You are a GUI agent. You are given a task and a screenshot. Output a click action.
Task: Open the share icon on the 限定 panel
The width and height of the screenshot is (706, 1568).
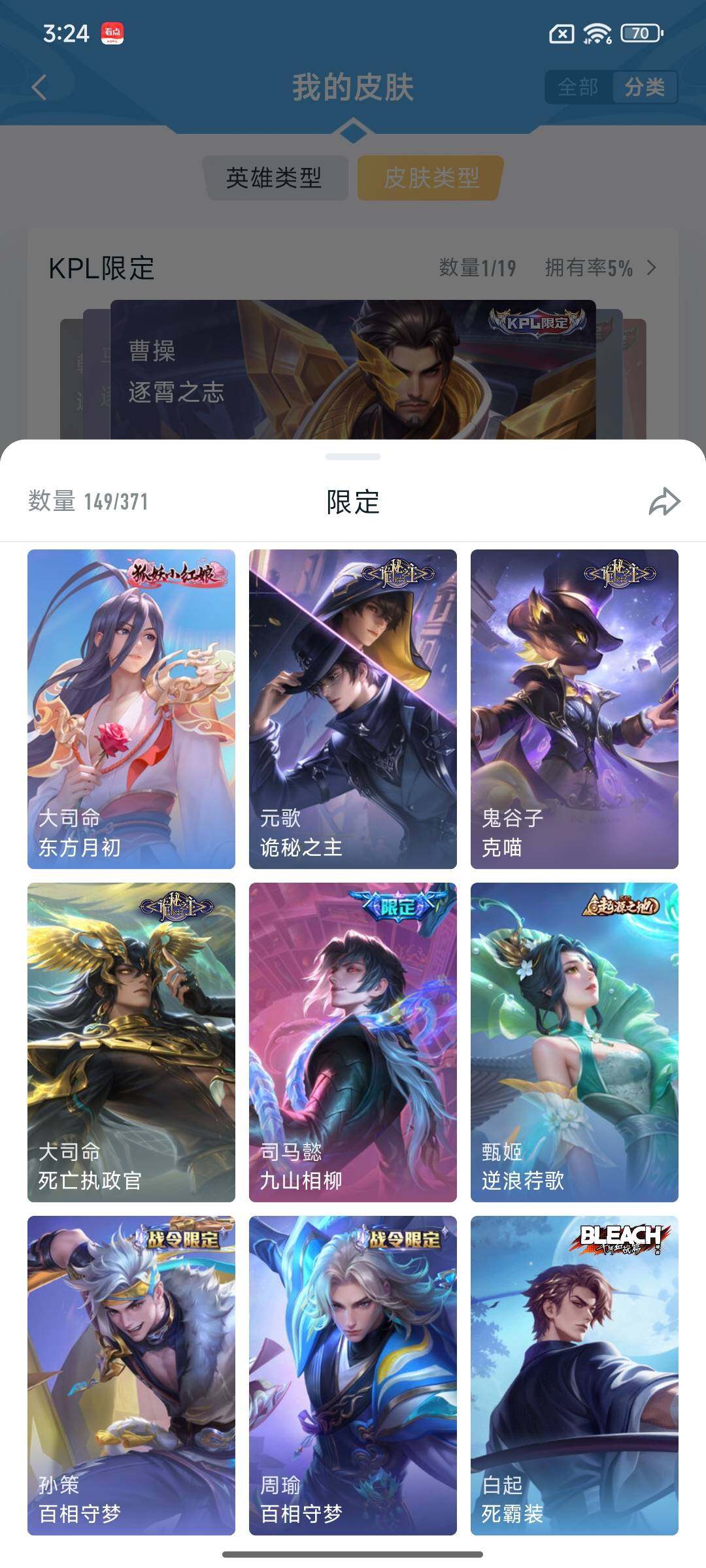(x=664, y=502)
